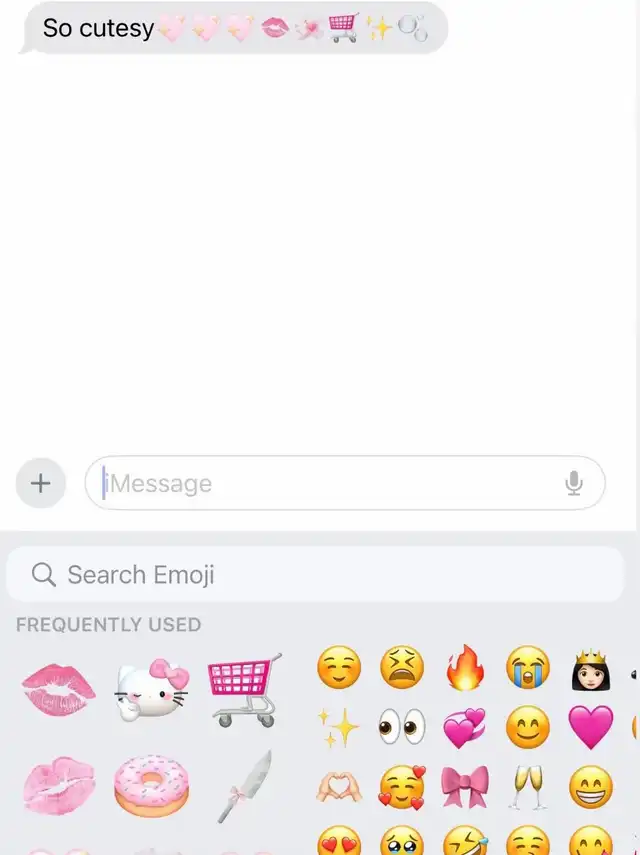Start dictation with the microphone icon

(573, 484)
